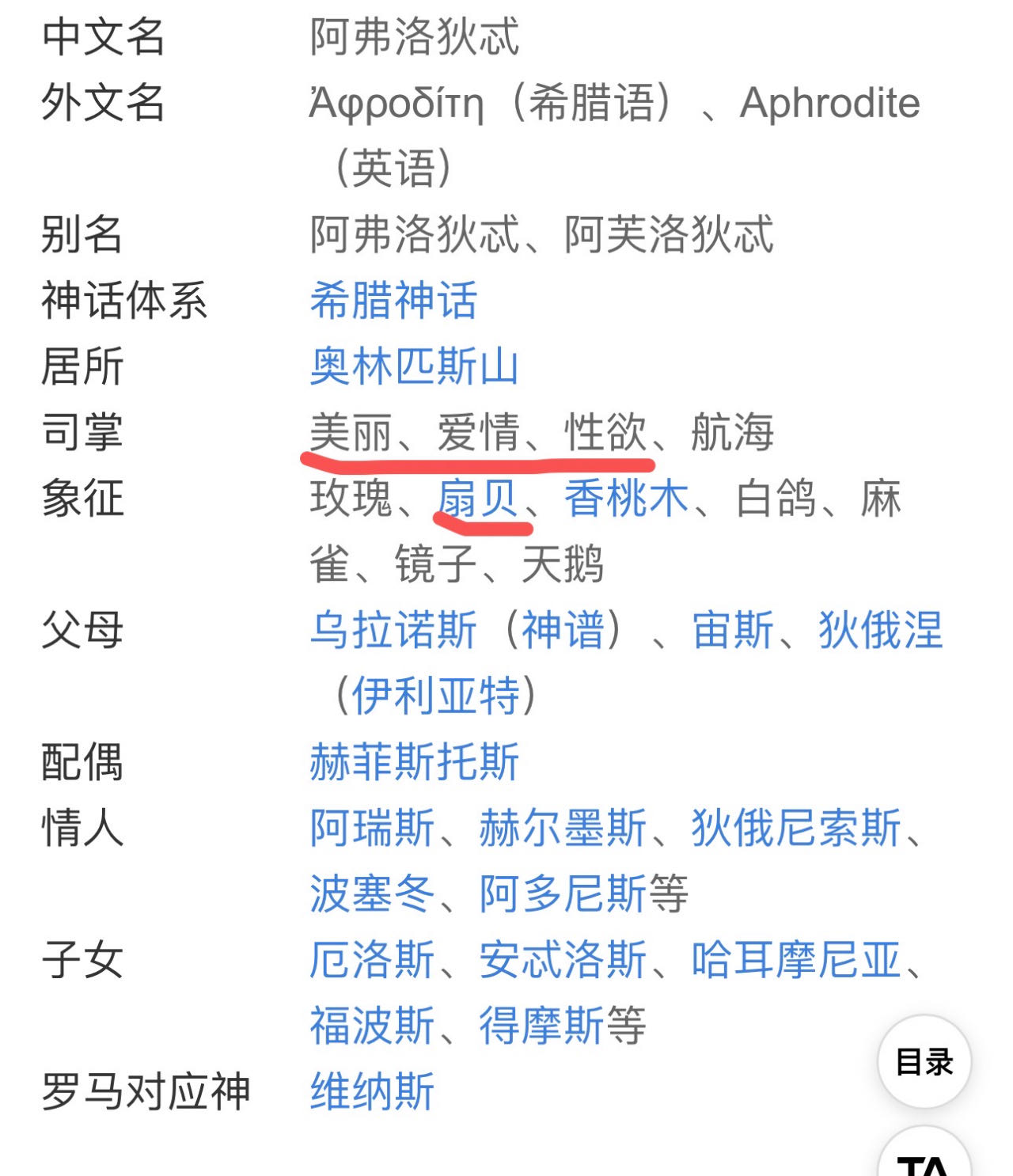1013x1176 pixels.
Task: Open the 哈耳摩尼亚 link
Action: tap(795, 960)
